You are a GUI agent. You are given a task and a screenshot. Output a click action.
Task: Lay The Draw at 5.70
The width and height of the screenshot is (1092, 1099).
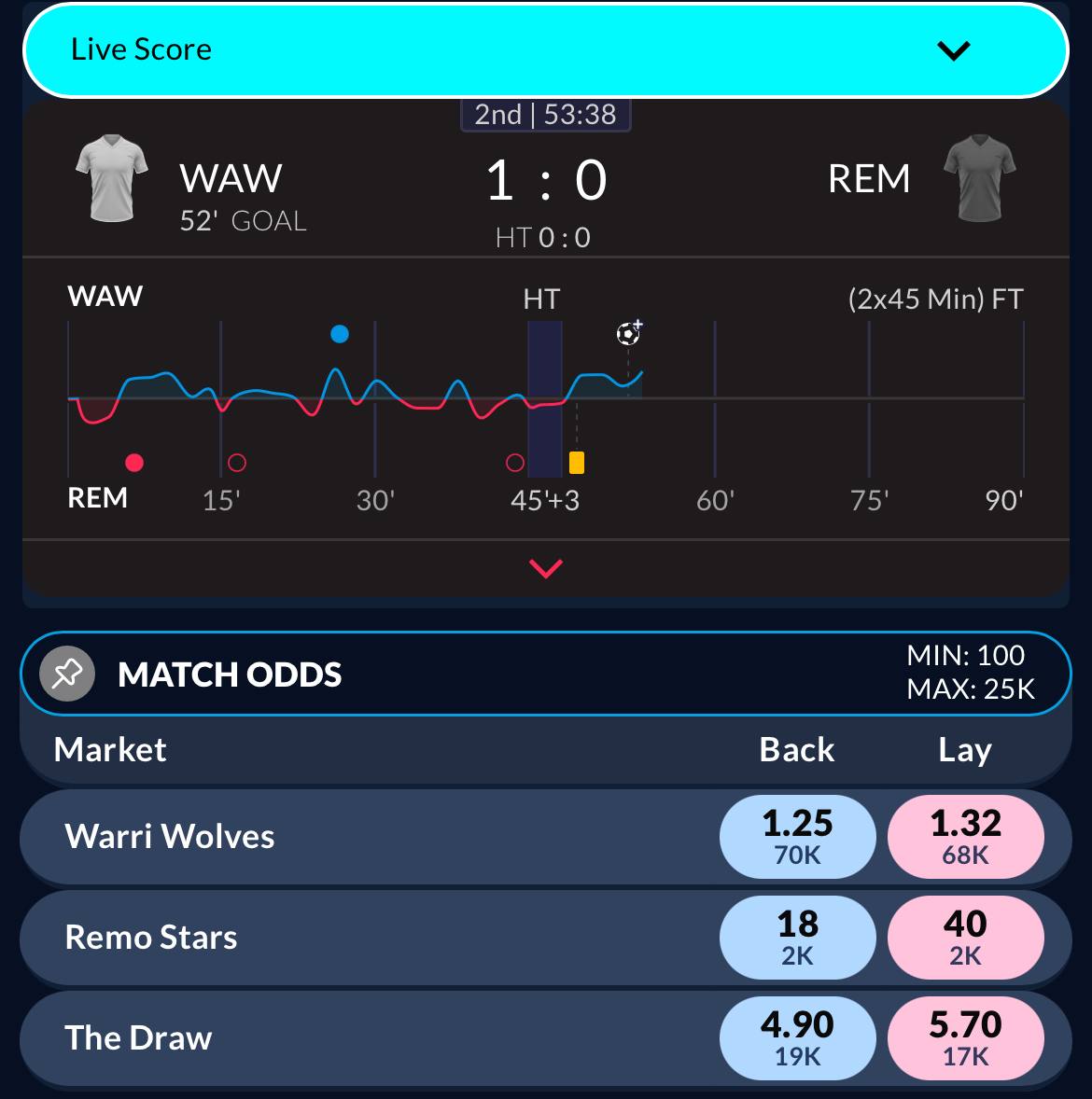point(965,1038)
